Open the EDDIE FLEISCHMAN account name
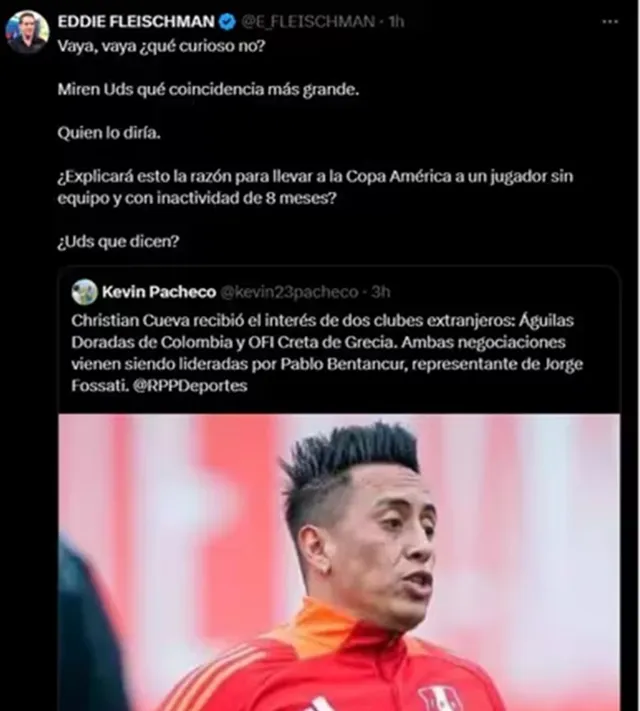This screenshot has height=711, width=640. 140,20
